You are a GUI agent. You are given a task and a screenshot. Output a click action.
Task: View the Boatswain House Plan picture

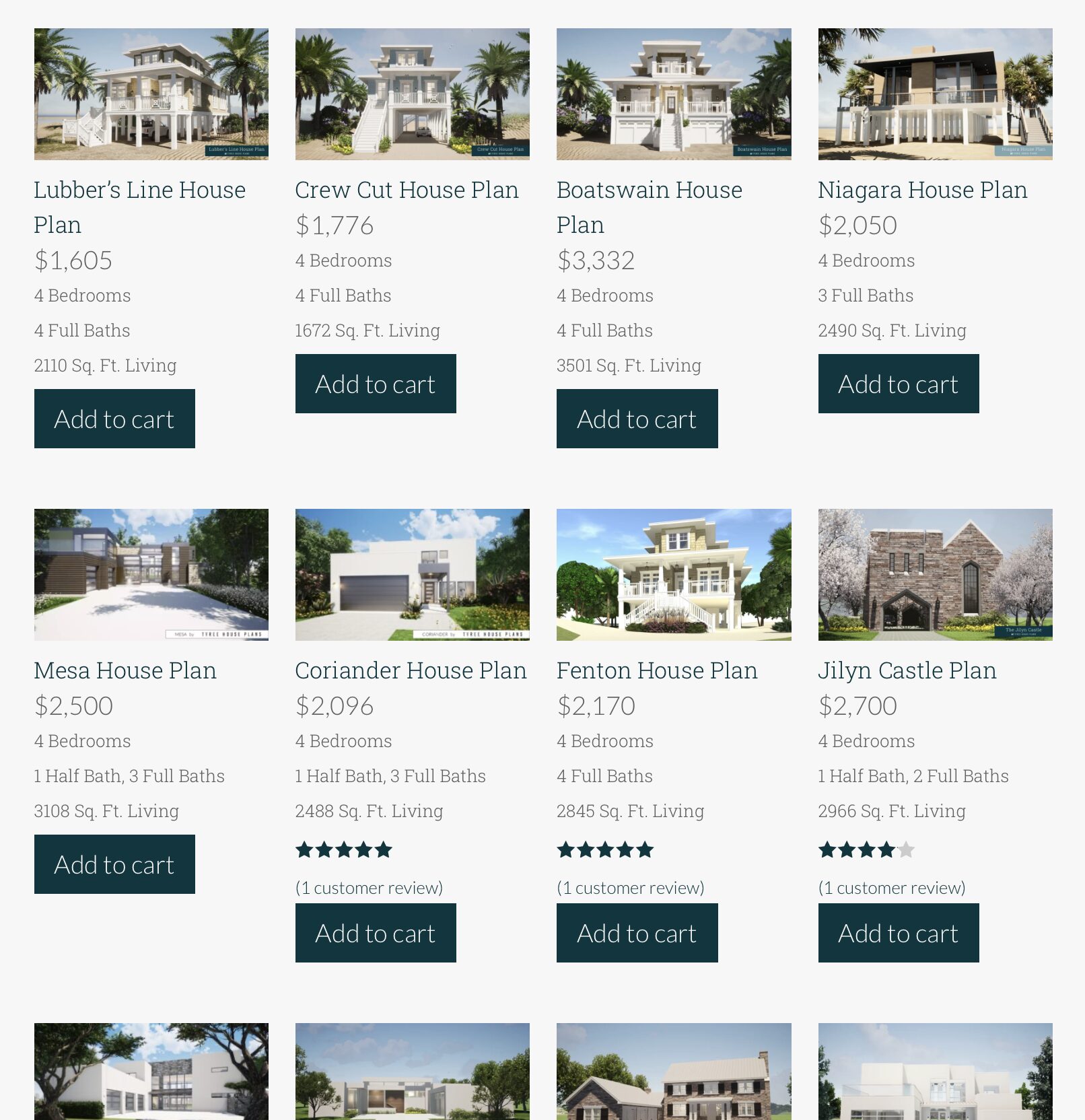pos(673,94)
